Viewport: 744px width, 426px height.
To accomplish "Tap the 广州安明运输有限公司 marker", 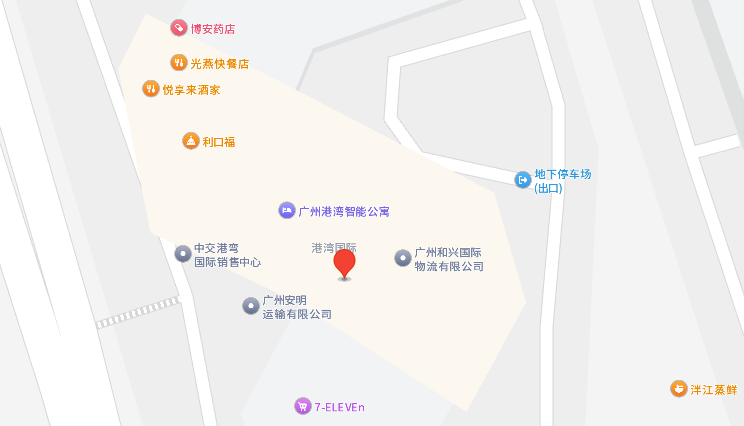I will point(251,306).
